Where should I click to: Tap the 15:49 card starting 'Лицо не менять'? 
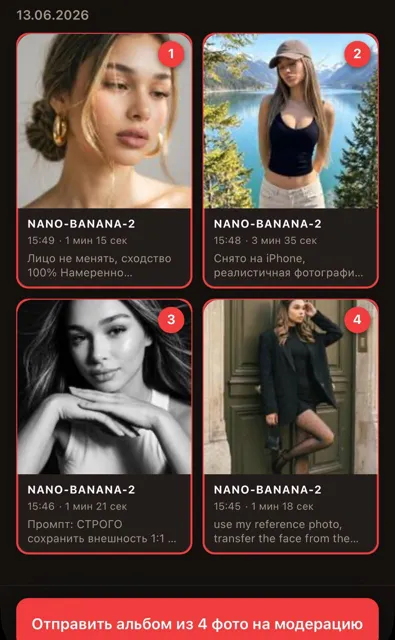point(104,160)
